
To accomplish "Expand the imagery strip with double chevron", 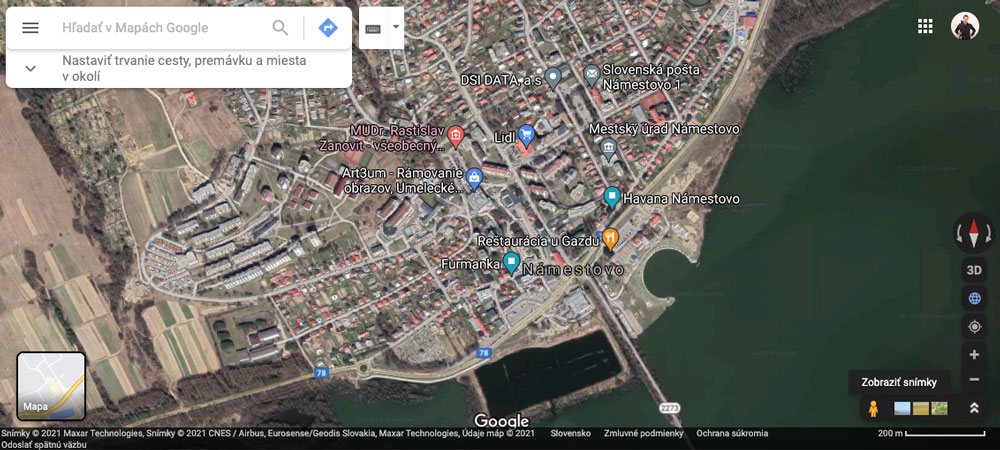I will (974, 408).
